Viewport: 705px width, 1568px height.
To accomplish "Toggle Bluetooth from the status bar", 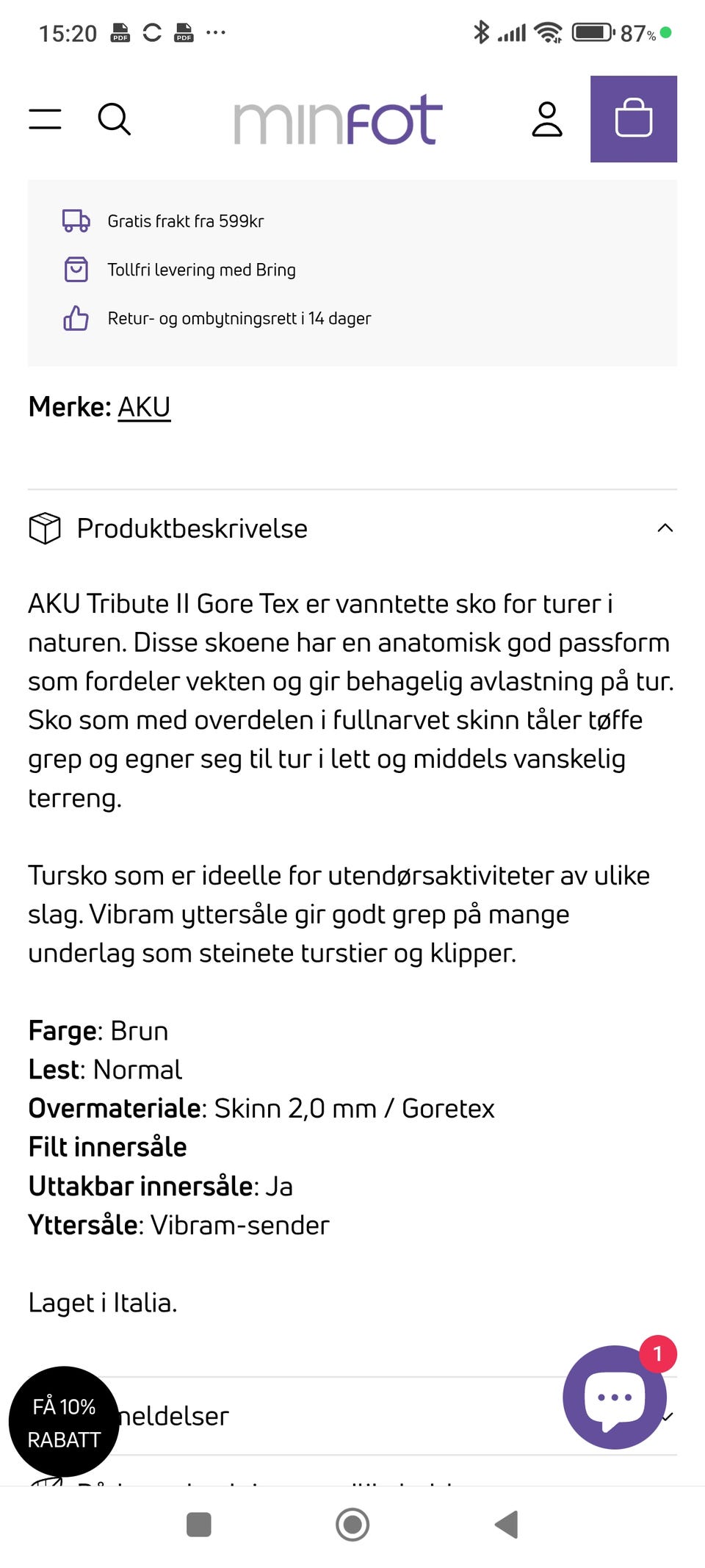I will [482, 32].
